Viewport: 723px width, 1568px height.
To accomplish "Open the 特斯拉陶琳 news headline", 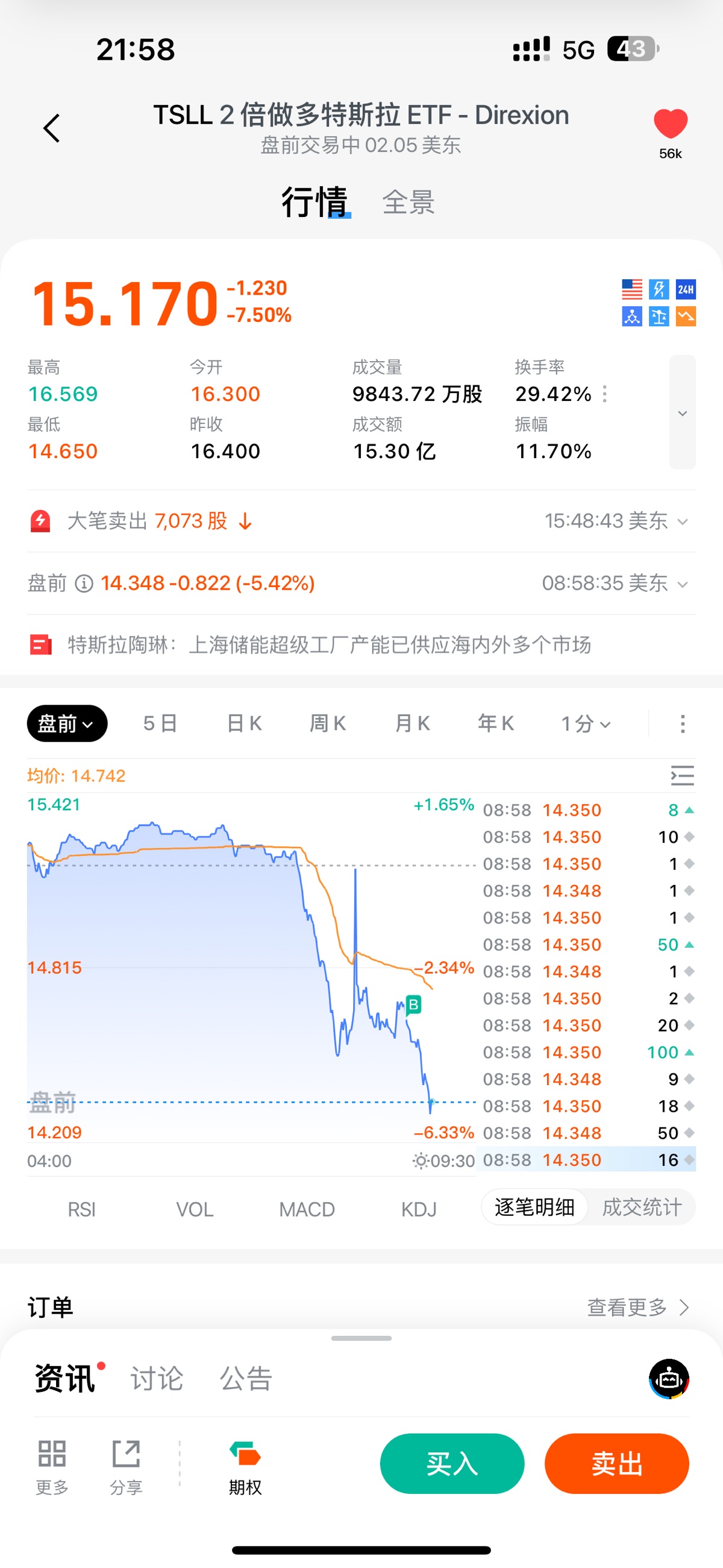I will click(328, 644).
